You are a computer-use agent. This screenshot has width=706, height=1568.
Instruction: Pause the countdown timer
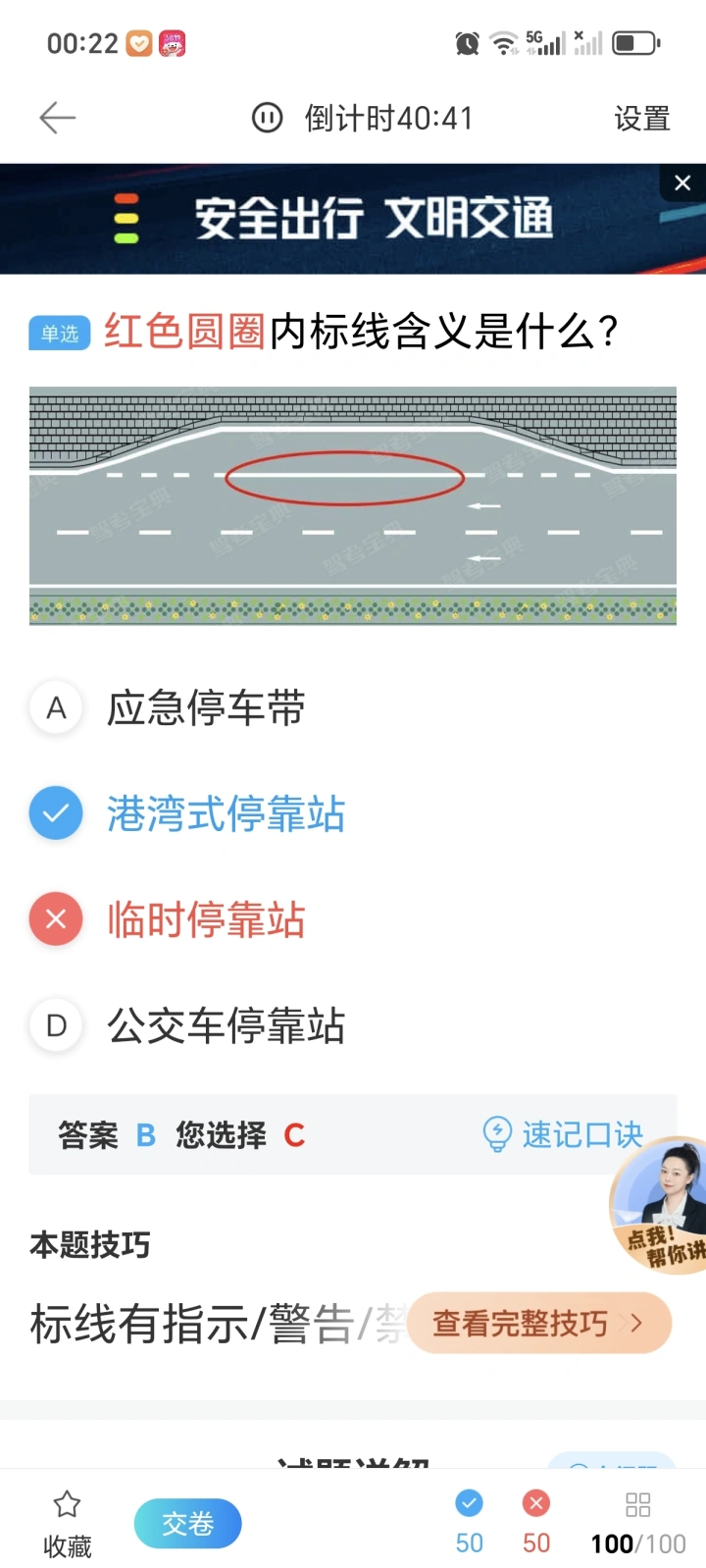point(267,119)
